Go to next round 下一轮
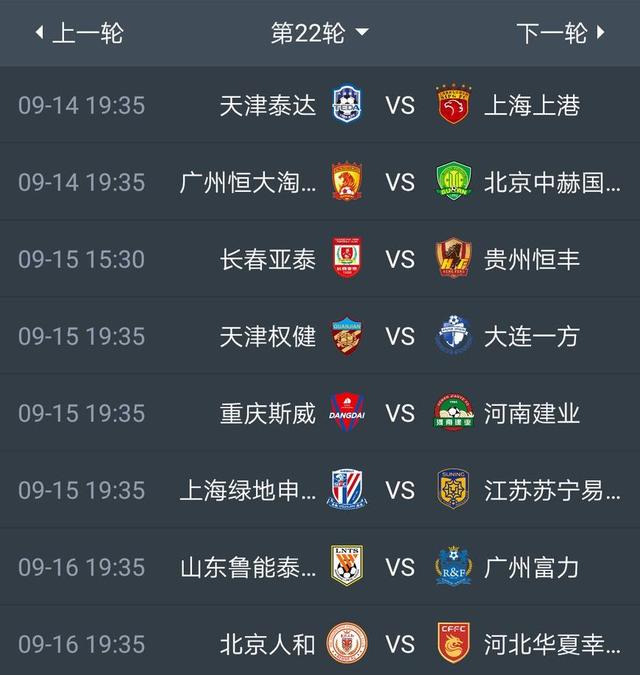 [x=561, y=33]
